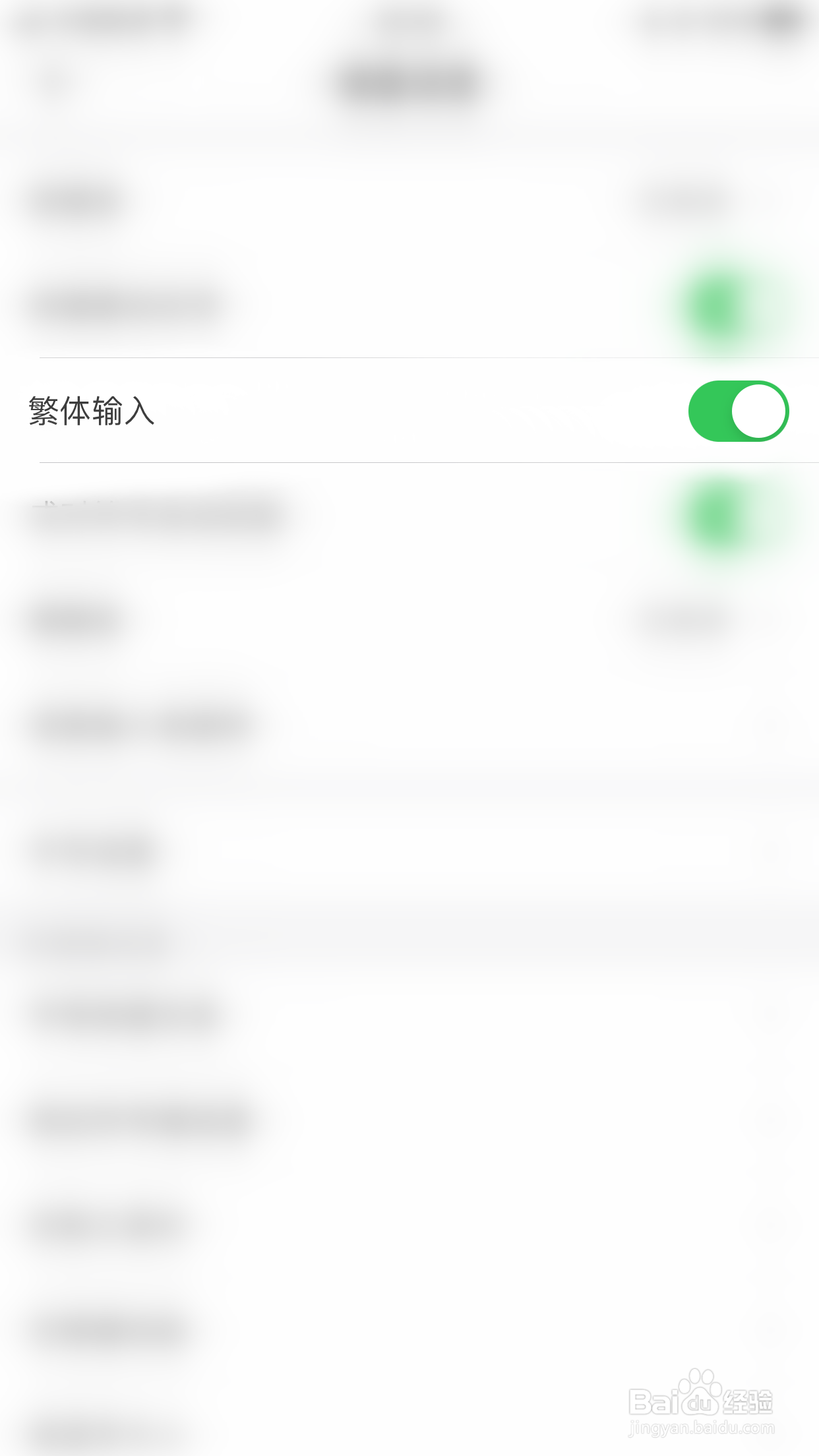The width and height of the screenshot is (819, 1456).
Task: Expand the row with the right-side chevron mid-page
Action: click(x=409, y=725)
